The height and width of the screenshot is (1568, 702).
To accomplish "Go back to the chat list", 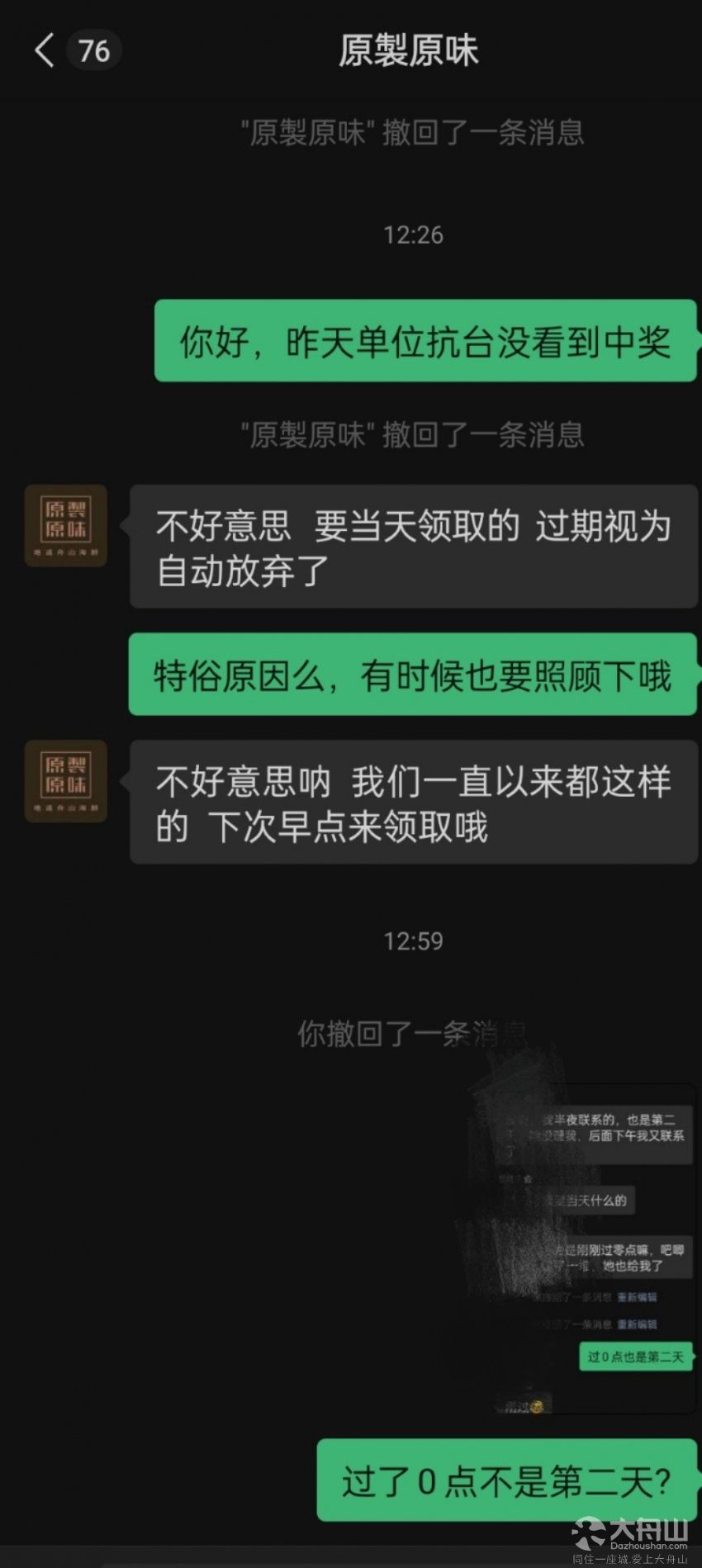I will pos(45,50).
